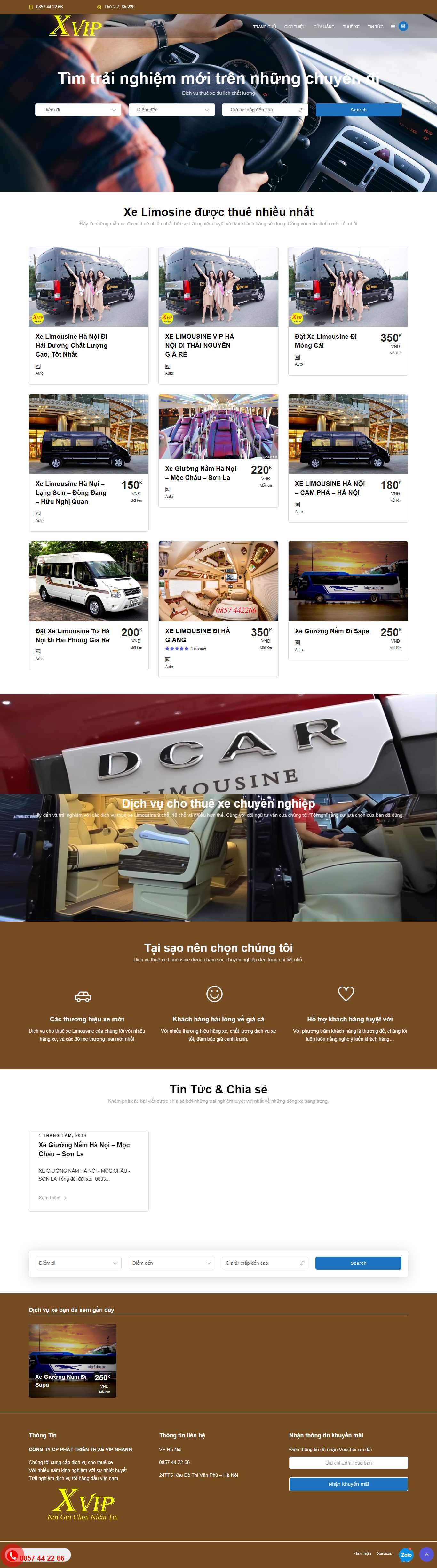Tap the Search button in the hero
Screen dimensions: 437x1568
[x=358, y=110]
